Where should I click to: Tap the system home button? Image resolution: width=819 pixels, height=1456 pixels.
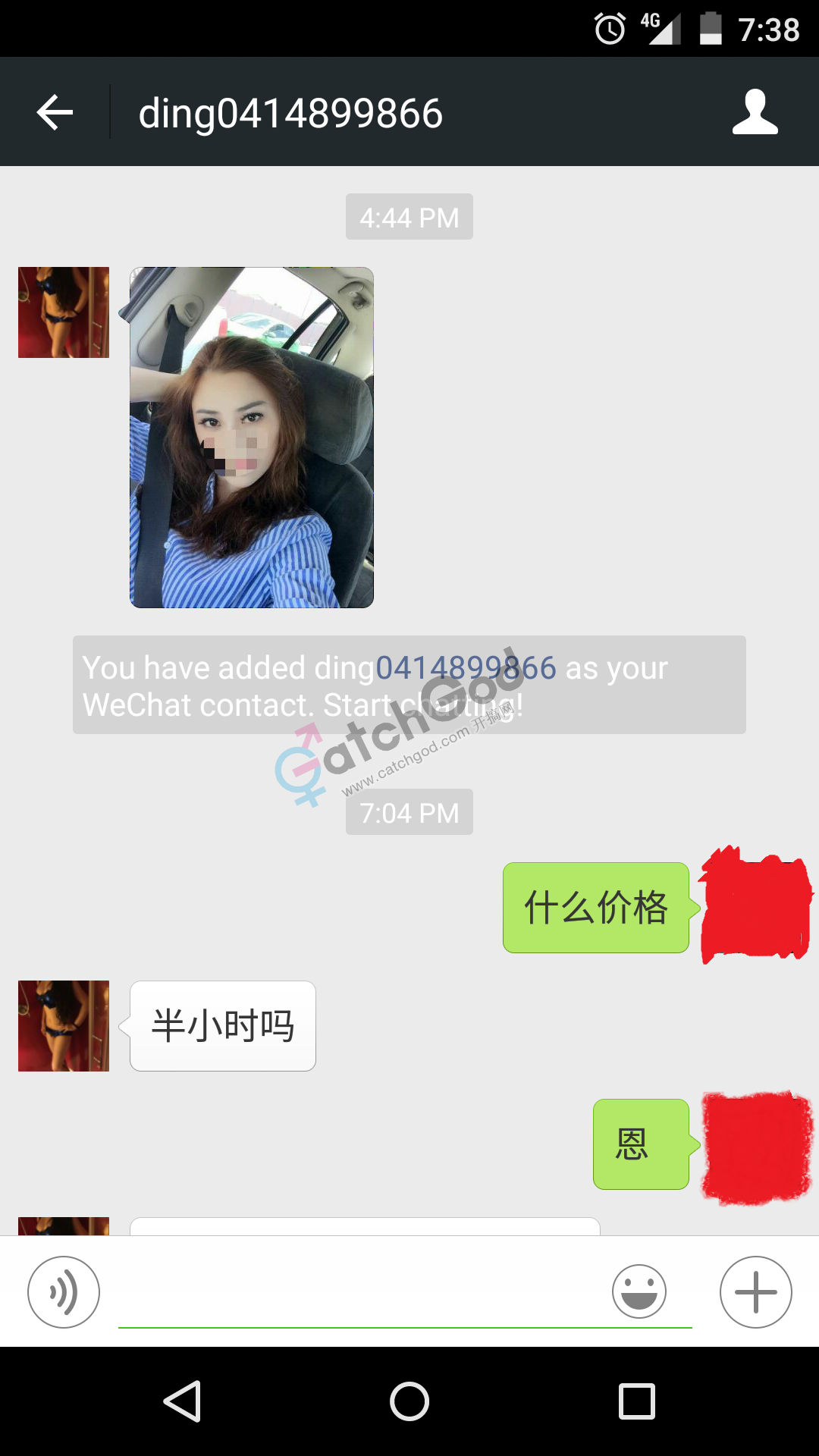409,1401
